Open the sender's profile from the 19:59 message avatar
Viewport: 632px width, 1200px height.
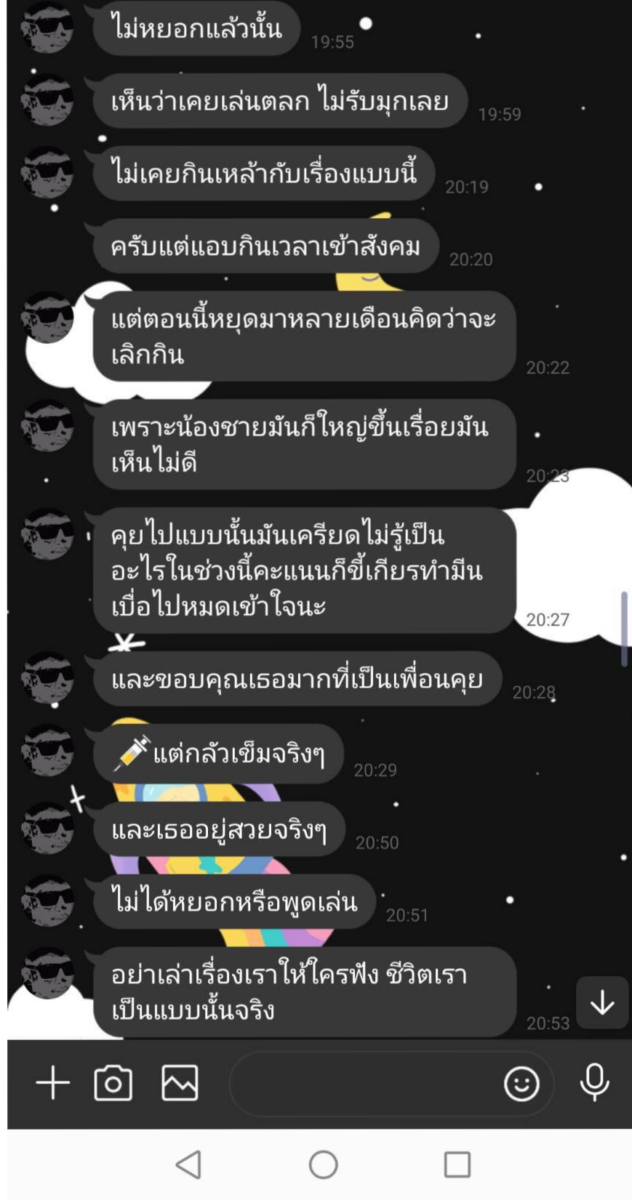pos(47,100)
